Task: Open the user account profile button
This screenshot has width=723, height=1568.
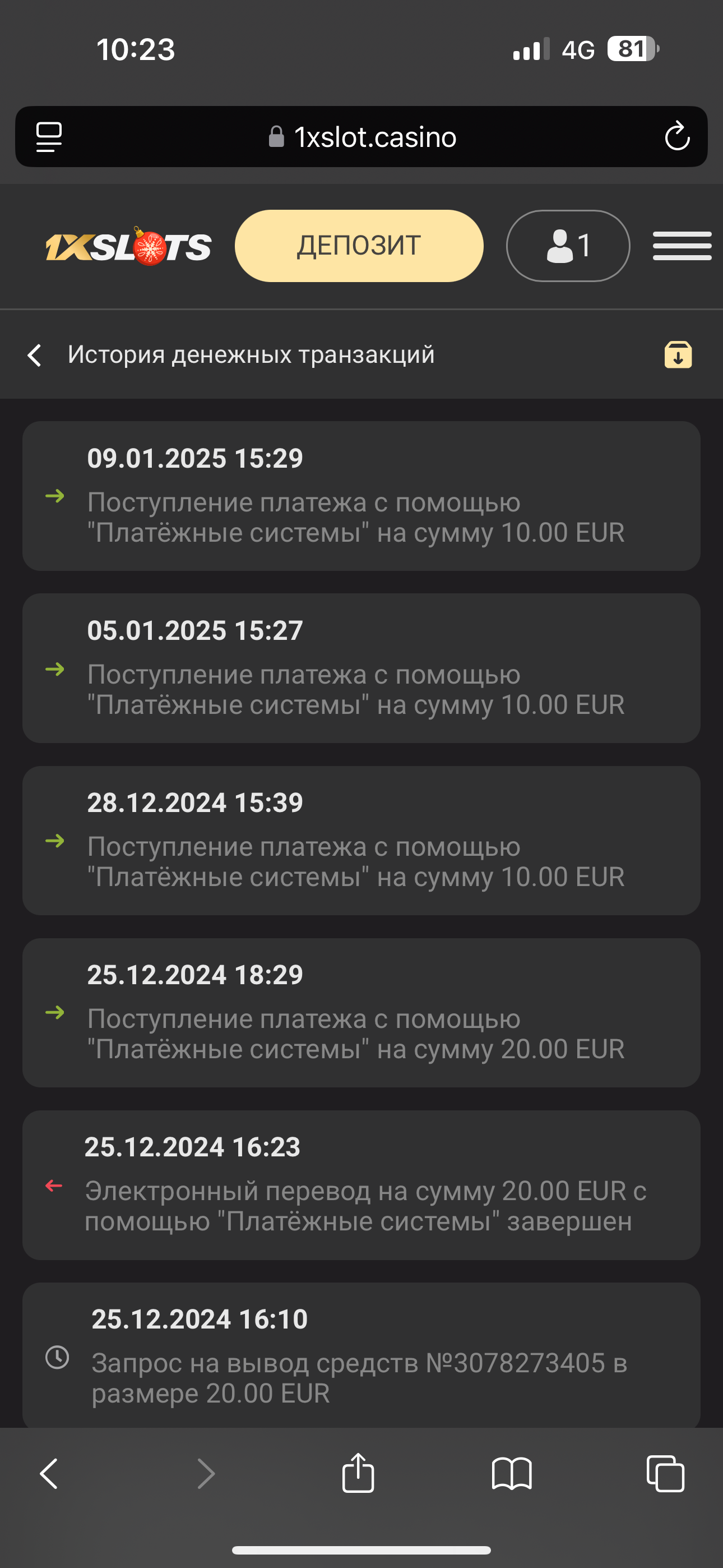Action: coord(568,246)
